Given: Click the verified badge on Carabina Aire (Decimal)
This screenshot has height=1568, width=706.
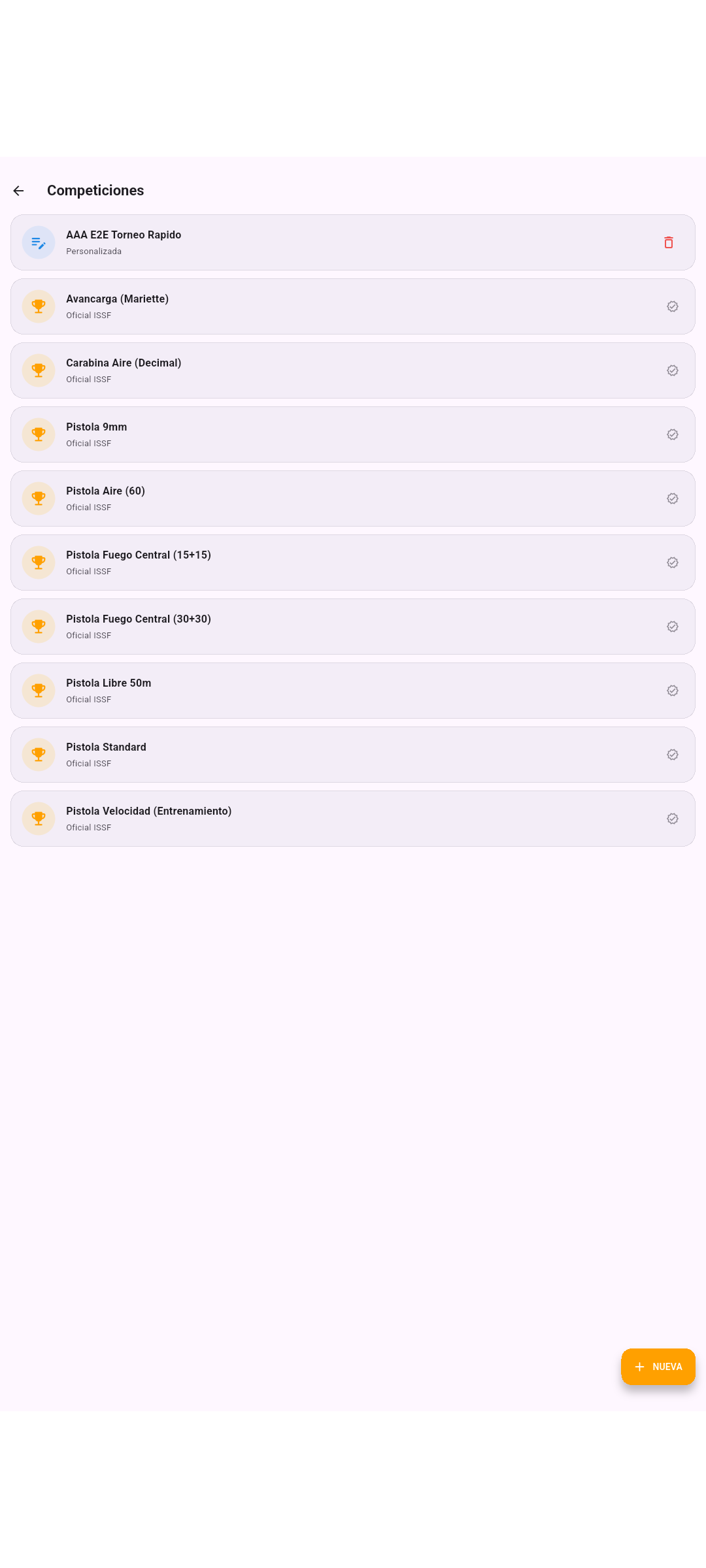Looking at the screenshot, I should pos(672,370).
